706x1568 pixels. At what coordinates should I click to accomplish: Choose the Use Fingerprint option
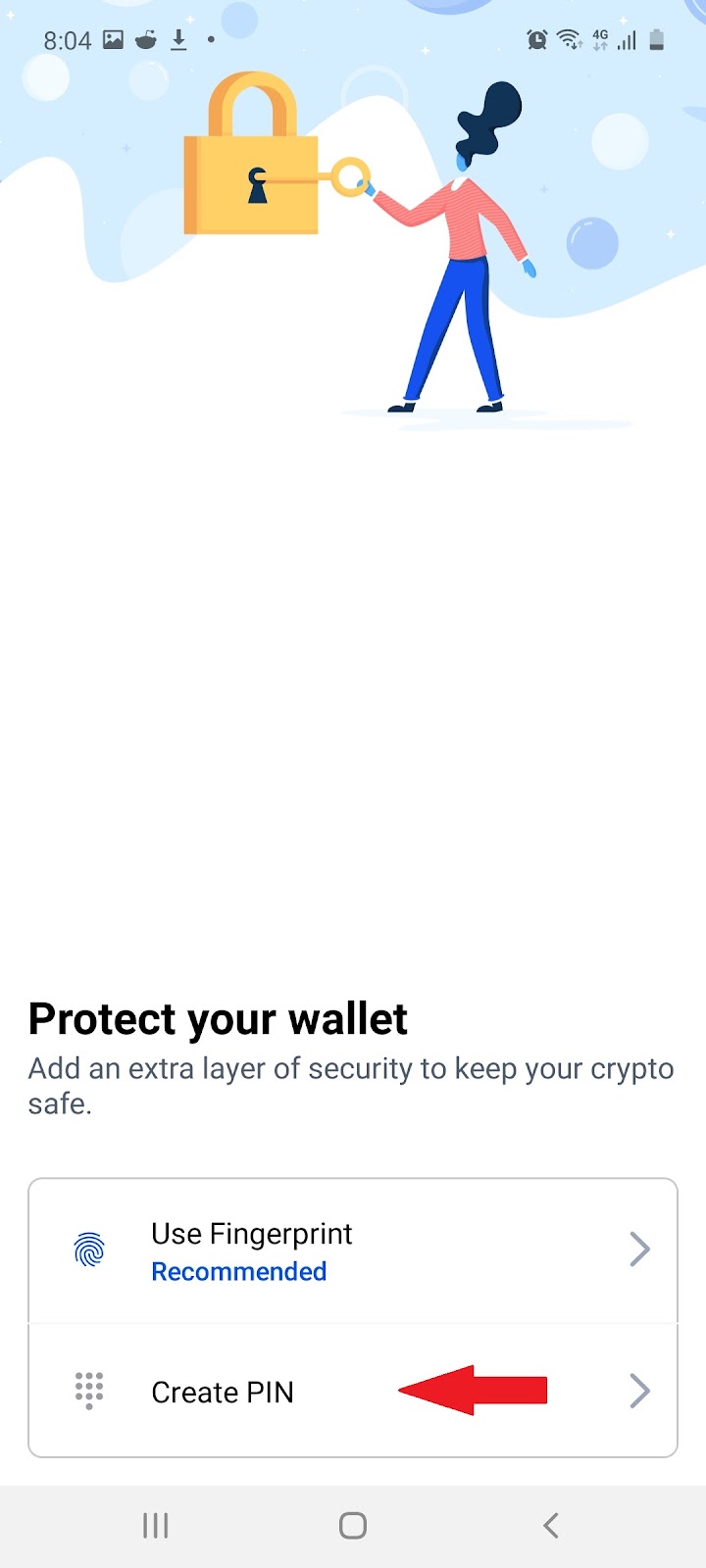coord(351,1250)
